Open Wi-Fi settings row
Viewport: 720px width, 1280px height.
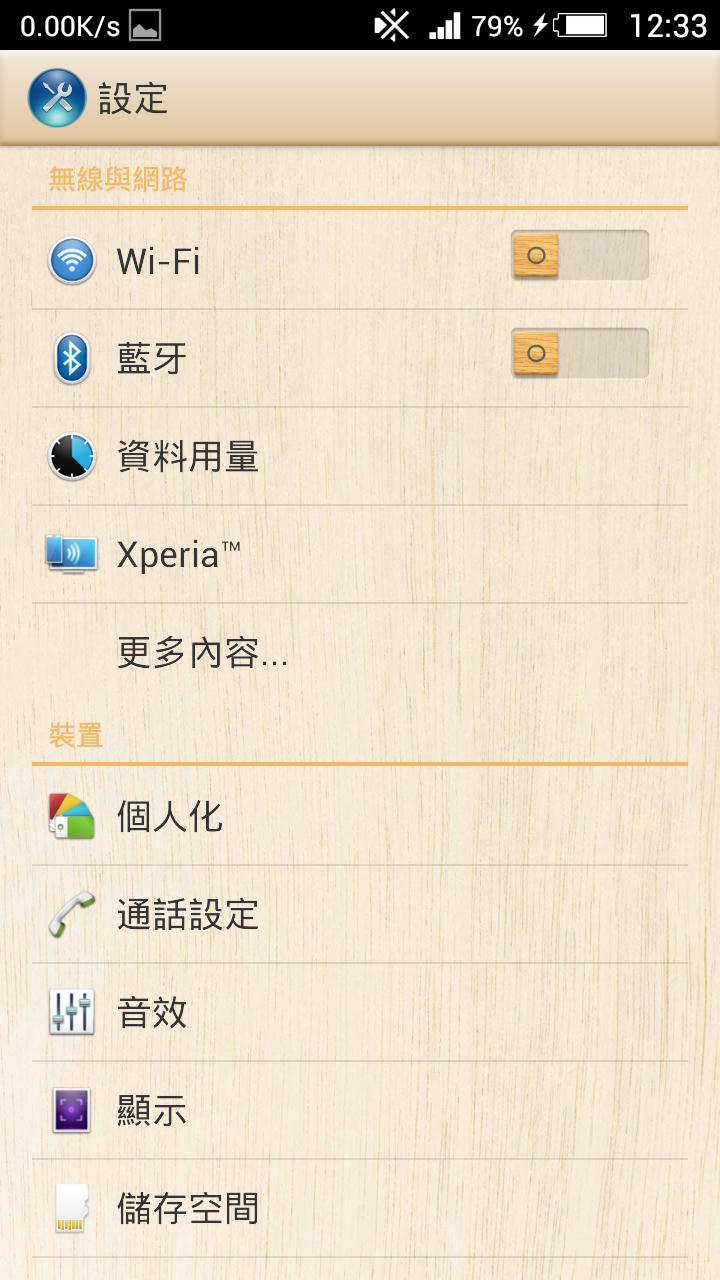[360, 261]
